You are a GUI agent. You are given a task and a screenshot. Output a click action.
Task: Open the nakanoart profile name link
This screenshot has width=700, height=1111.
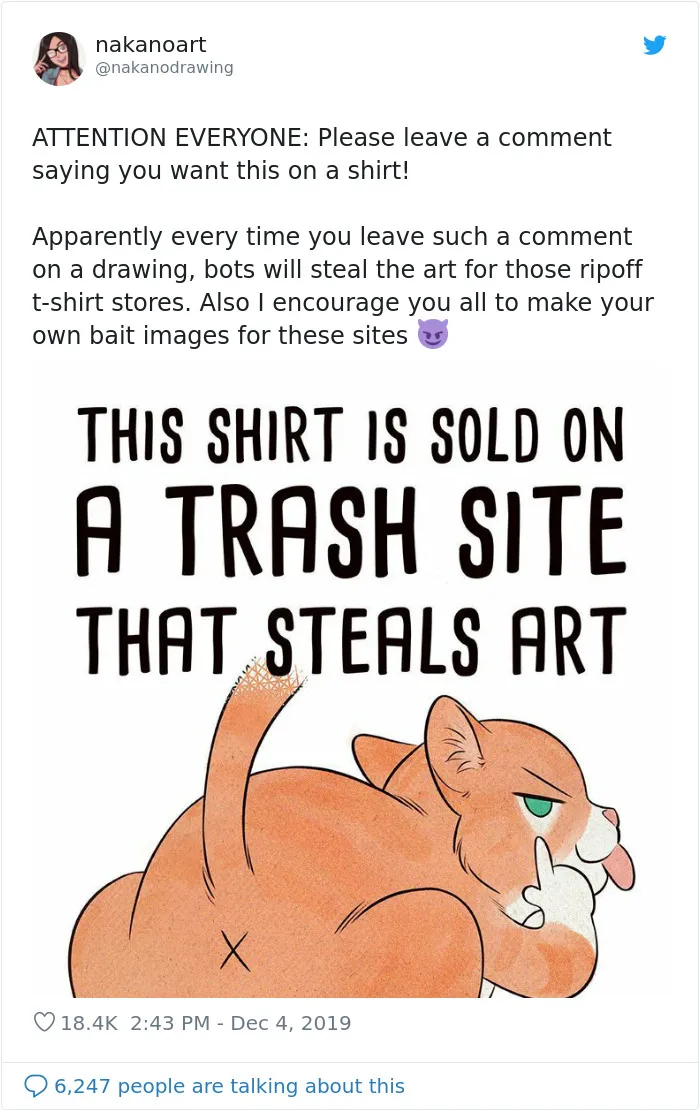click(150, 45)
